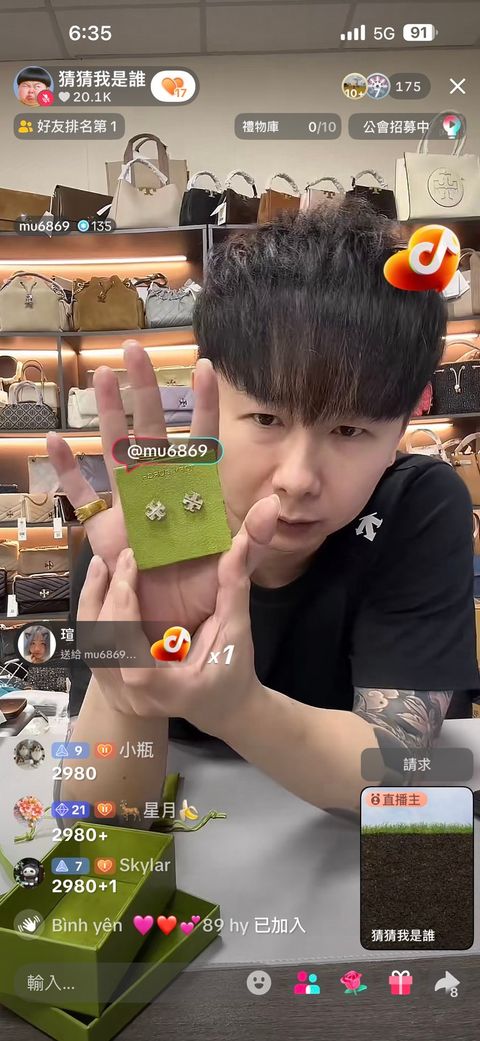Share this live stream
The width and height of the screenshot is (480, 1041).
click(447, 983)
